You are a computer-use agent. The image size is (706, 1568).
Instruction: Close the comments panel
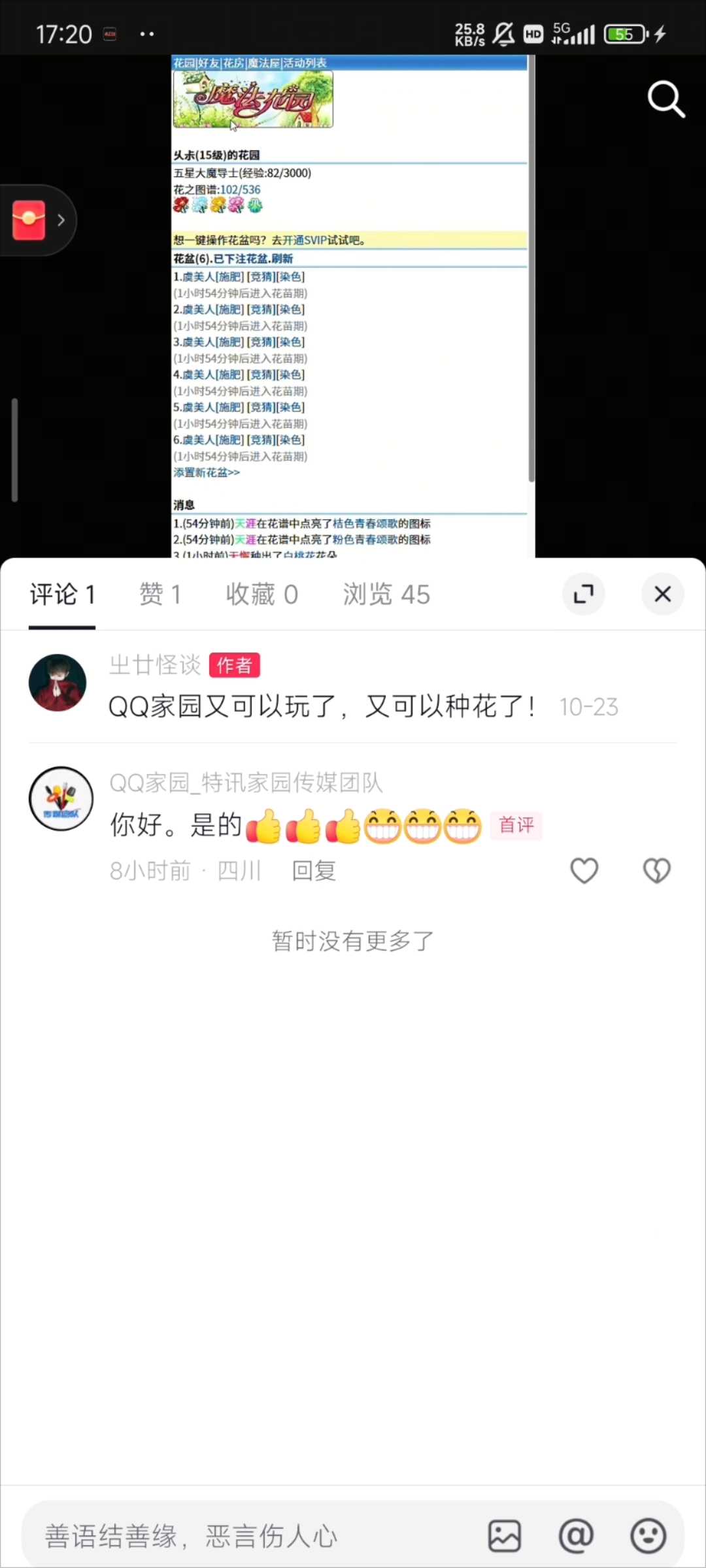coord(662,594)
